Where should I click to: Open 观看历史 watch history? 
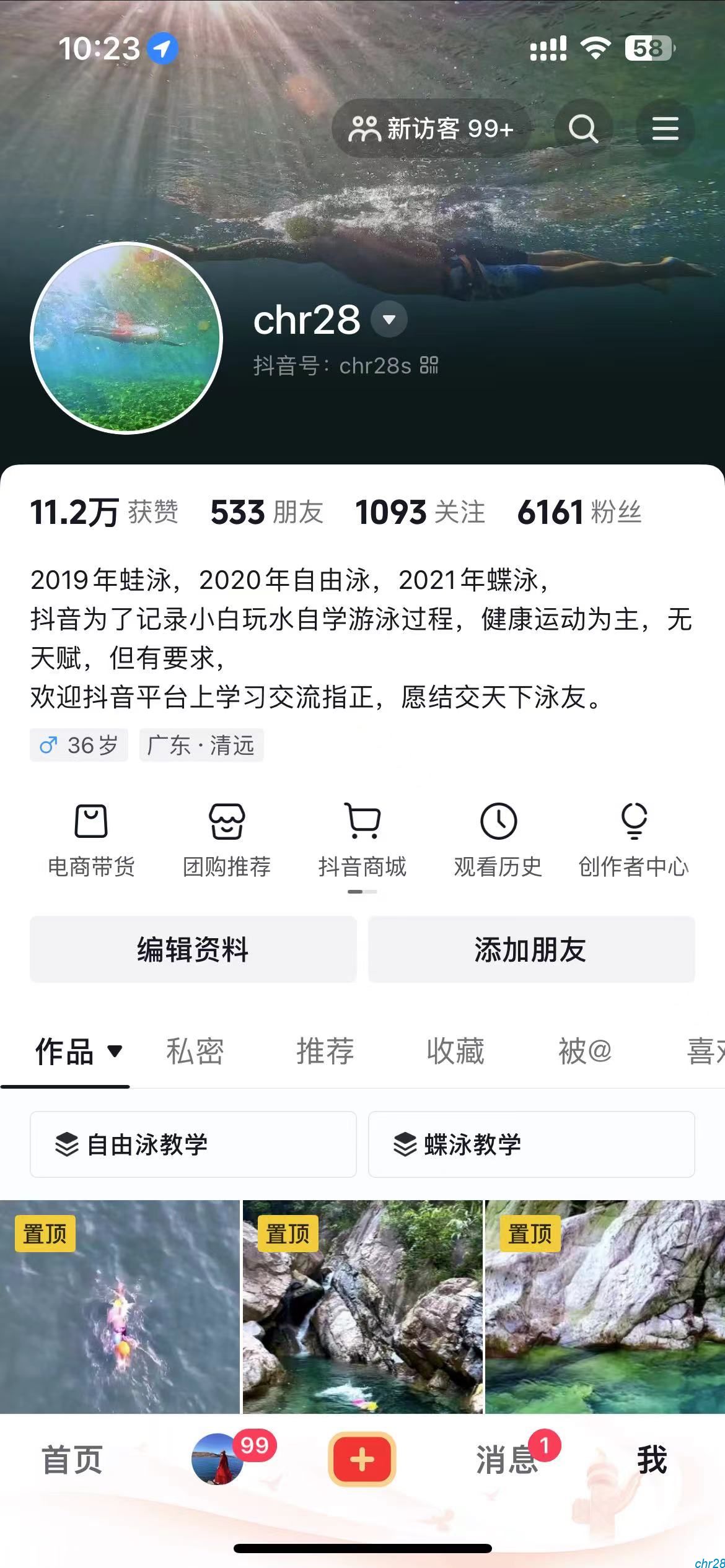tap(498, 840)
